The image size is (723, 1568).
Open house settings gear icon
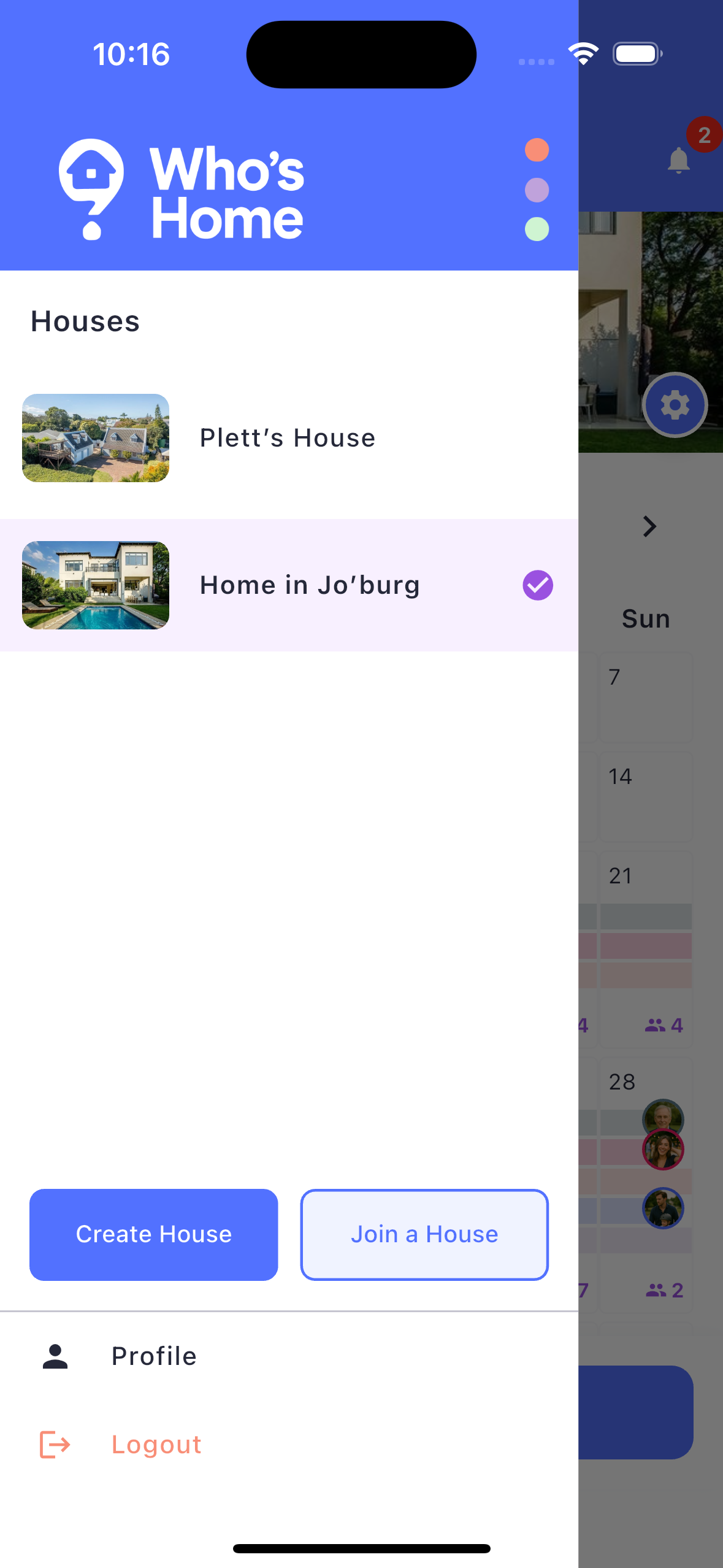click(675, 405)
